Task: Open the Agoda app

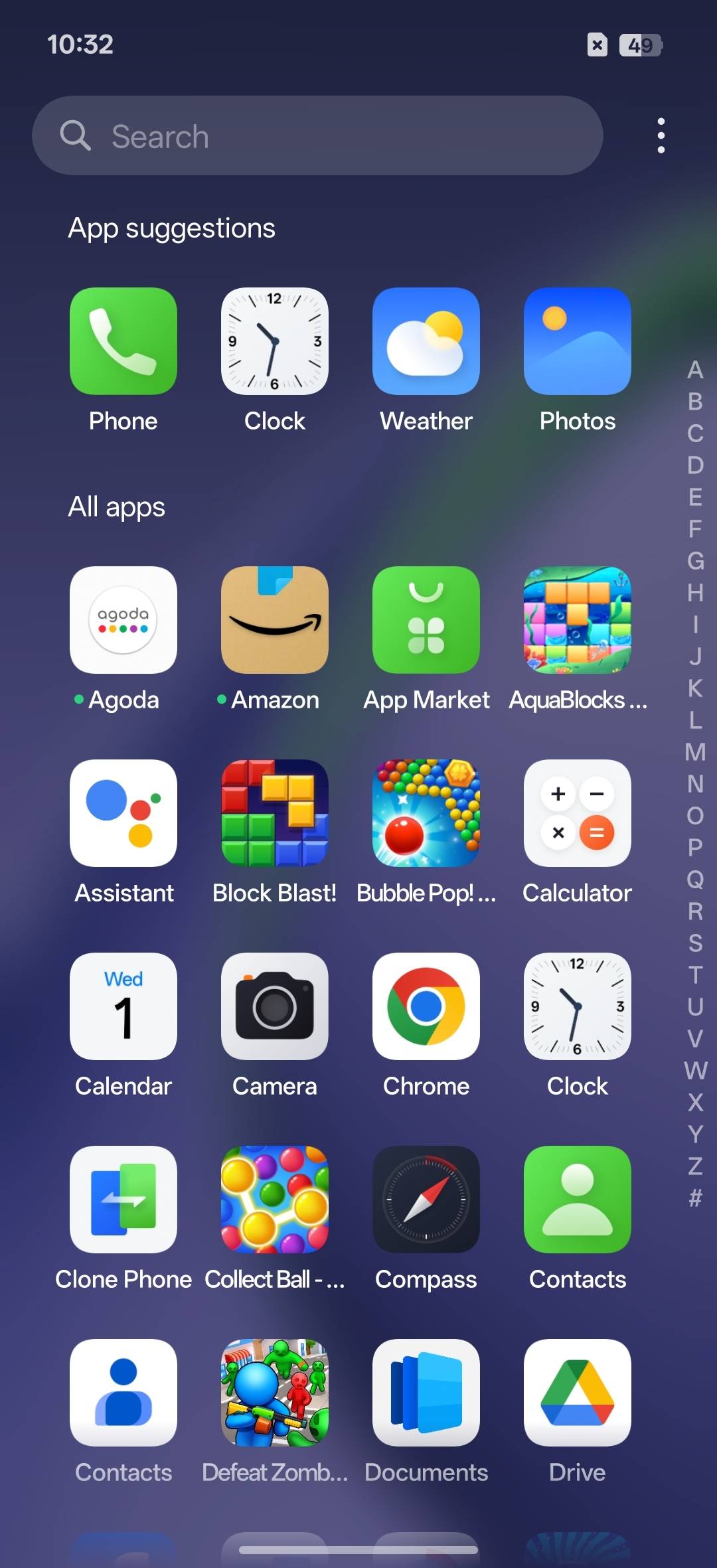Action: (x=123, y=620)
